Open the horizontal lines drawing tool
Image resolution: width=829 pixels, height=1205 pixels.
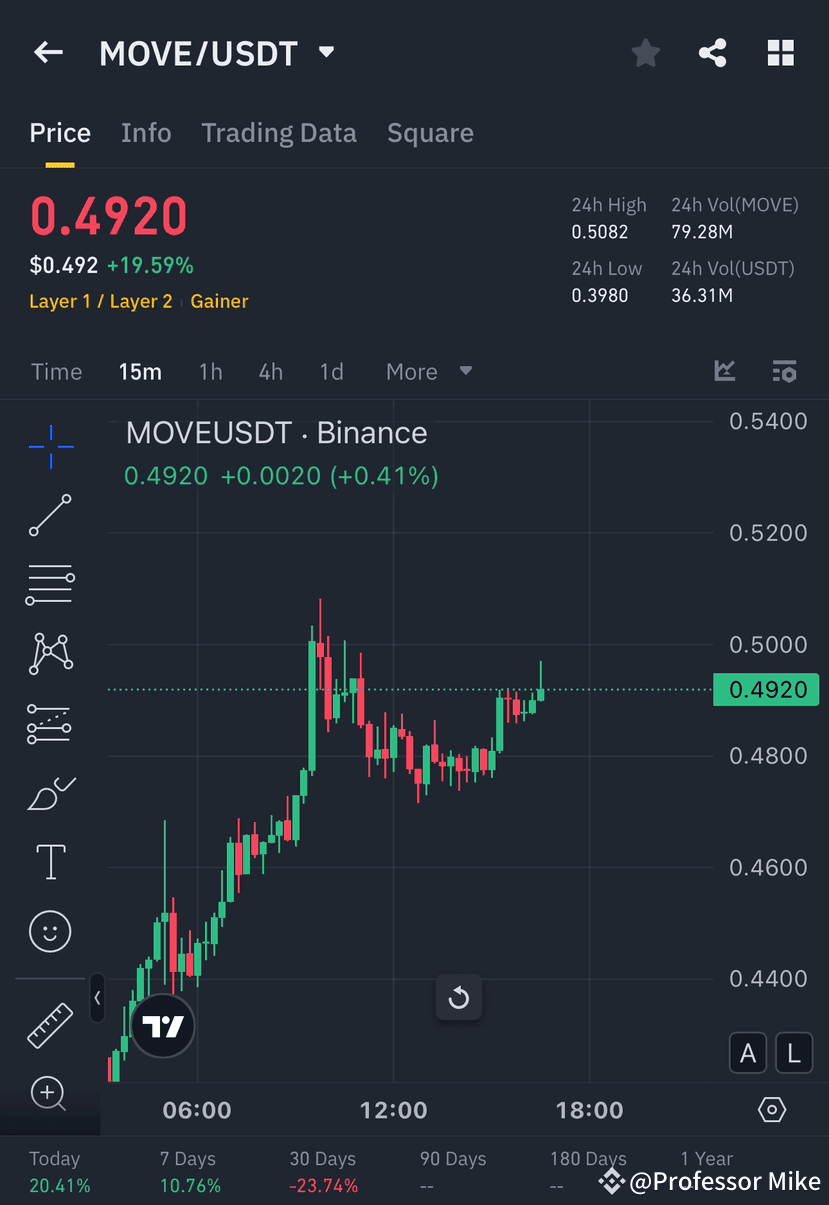pyautogui.click(x=49, y=584)
